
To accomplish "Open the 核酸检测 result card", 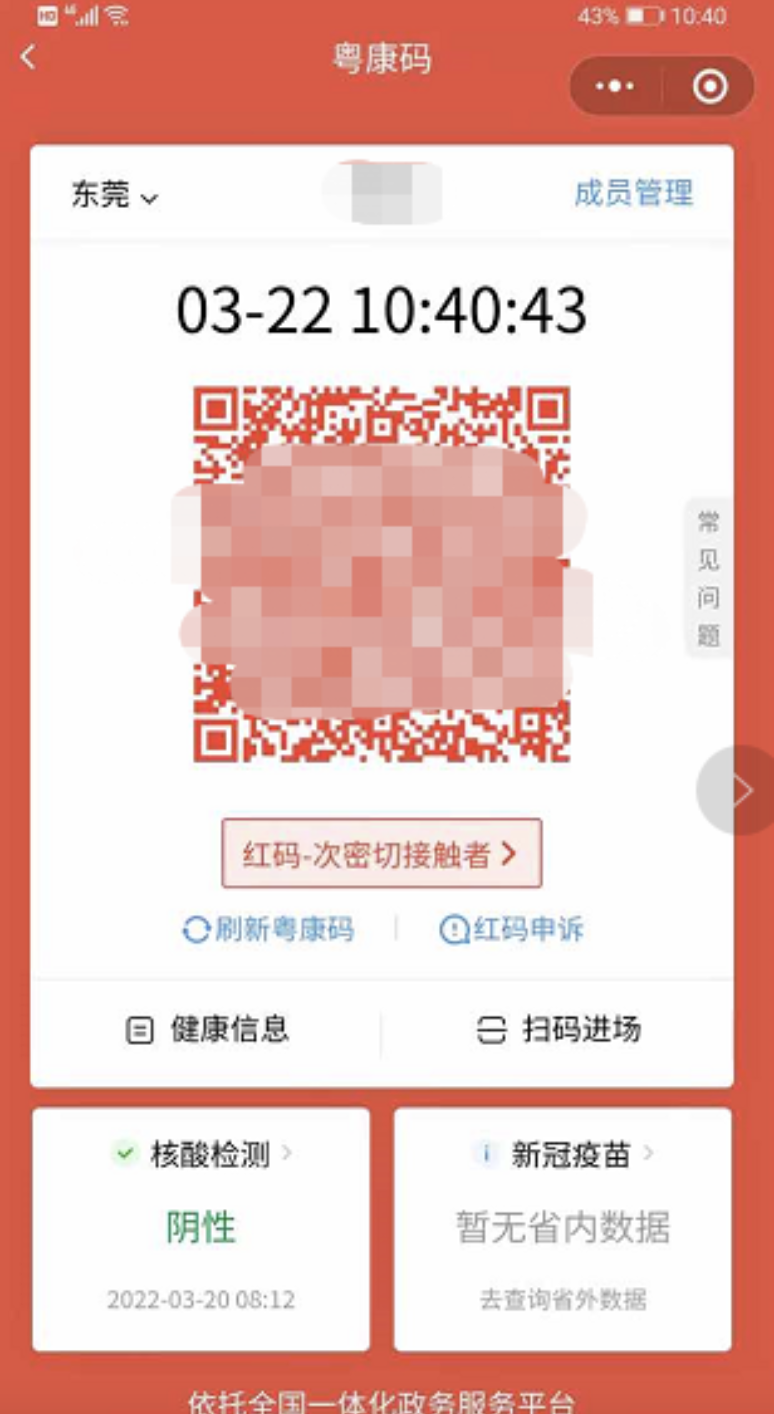I will pos(201,1228).
